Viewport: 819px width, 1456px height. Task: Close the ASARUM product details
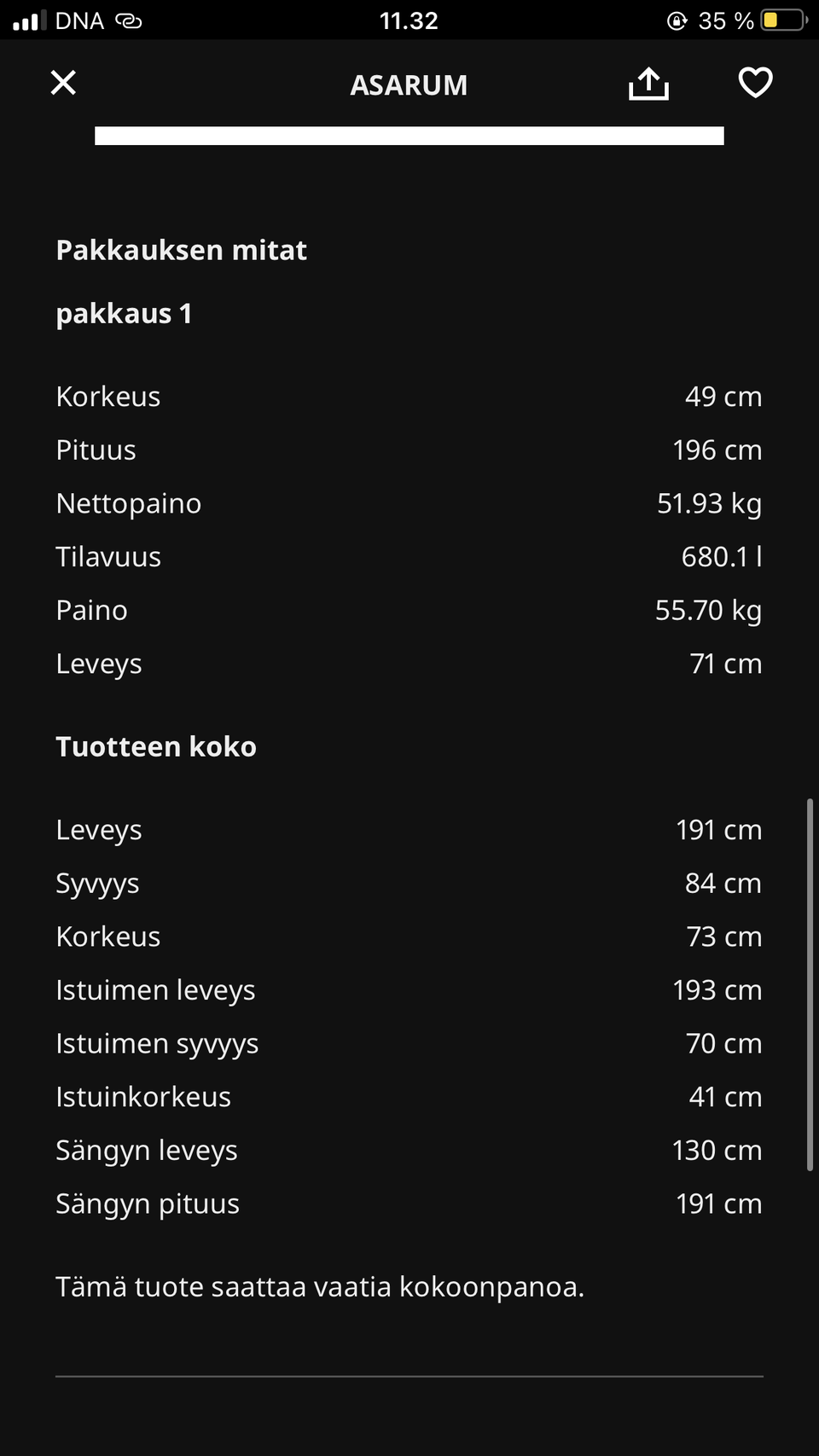[x=63, y=83]
